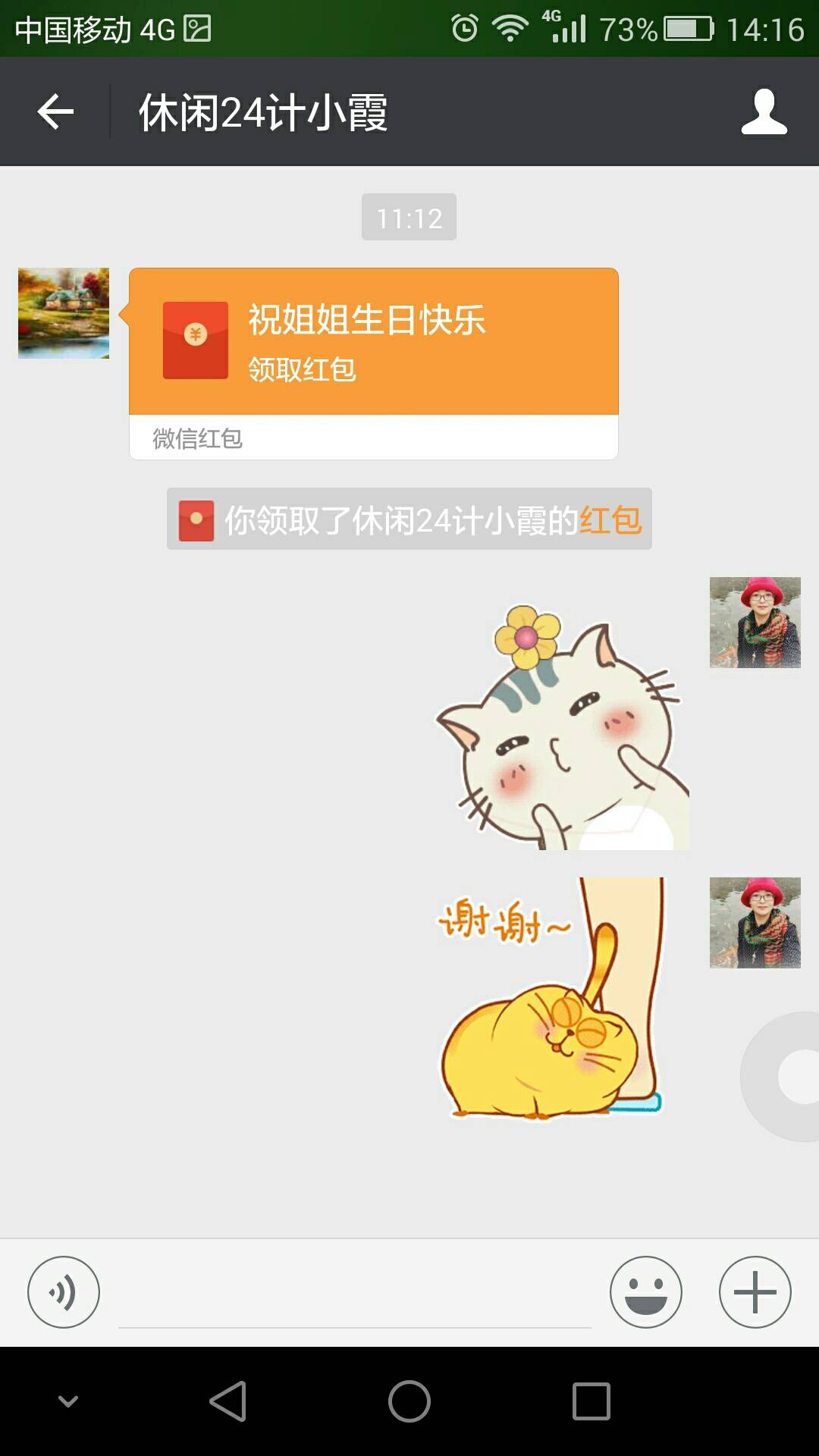819x1456 pixels.
Task: Open the sender's landscape avatar
Action: 64,313
